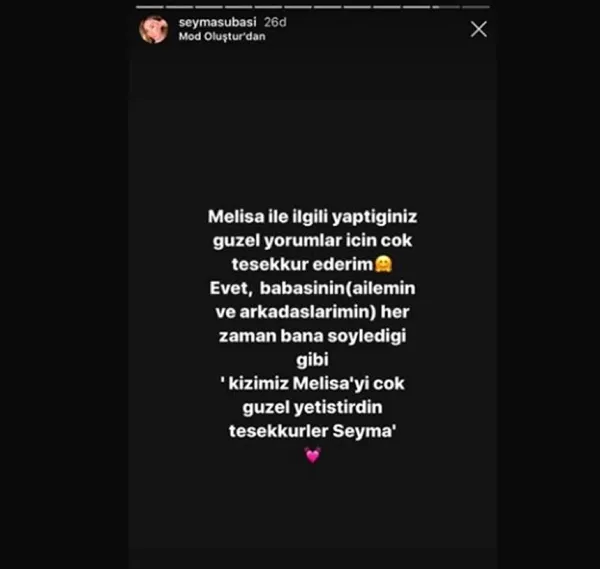Close the story with the X button

(479, 30)
